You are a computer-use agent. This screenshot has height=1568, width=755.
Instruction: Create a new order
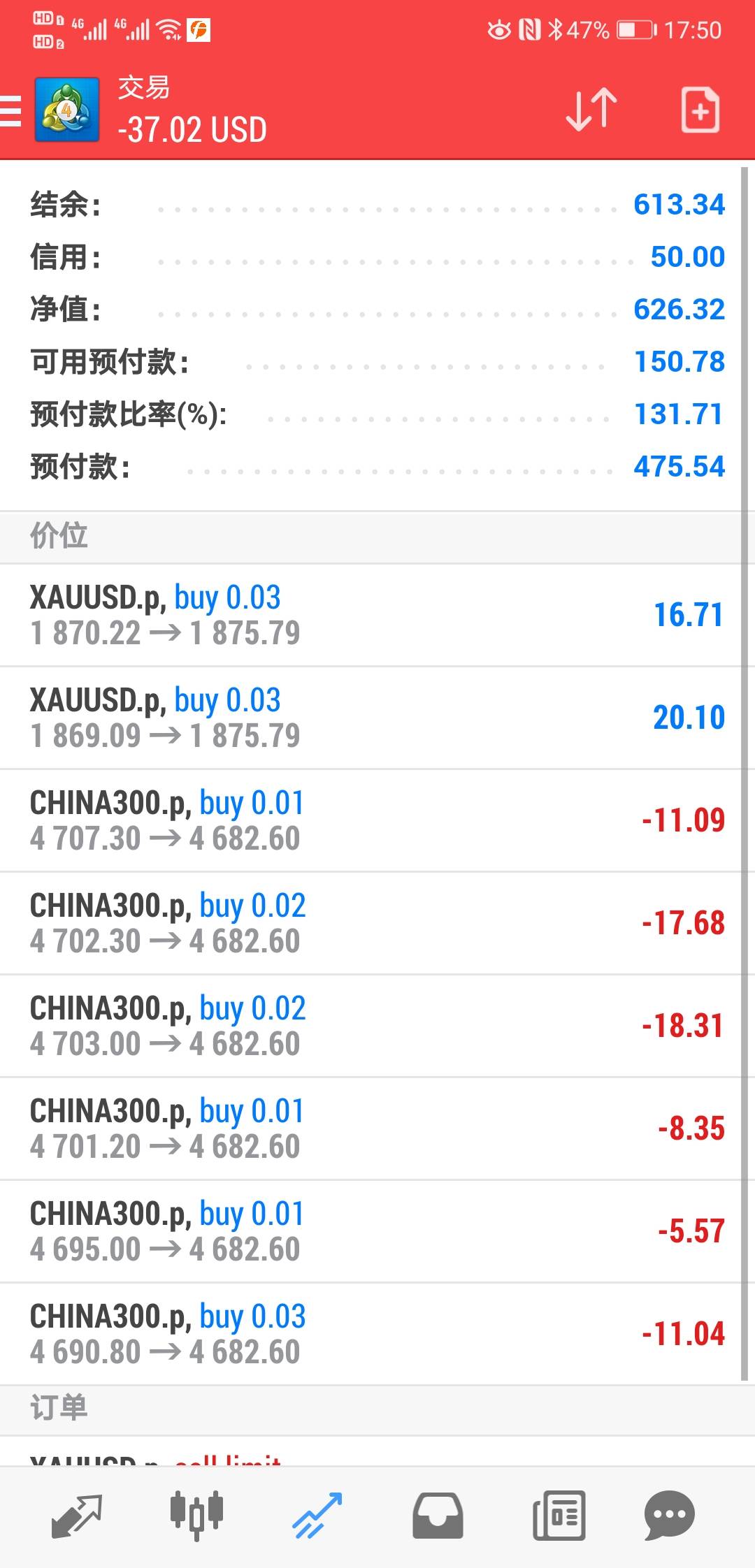[700, 110]
